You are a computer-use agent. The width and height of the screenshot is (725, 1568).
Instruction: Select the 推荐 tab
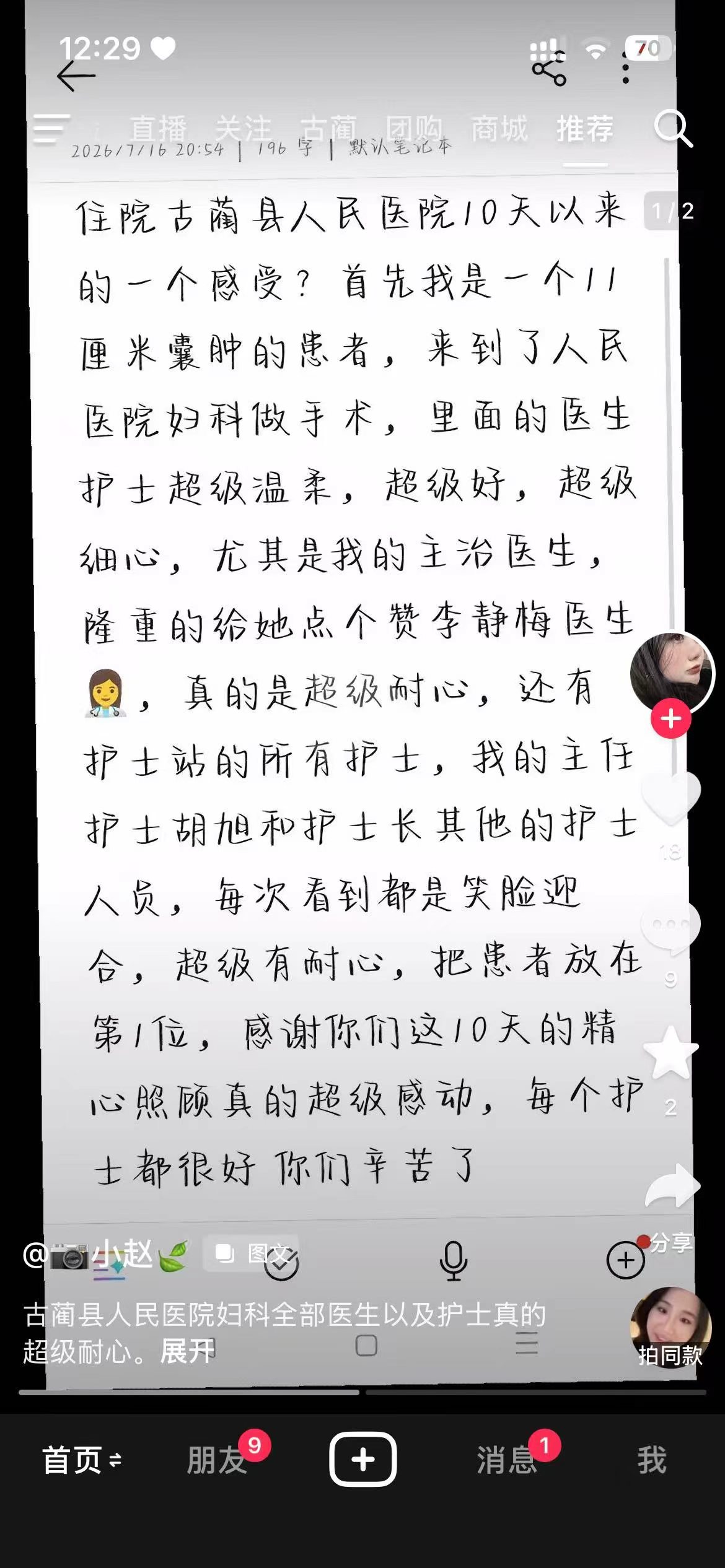[585, 129]
